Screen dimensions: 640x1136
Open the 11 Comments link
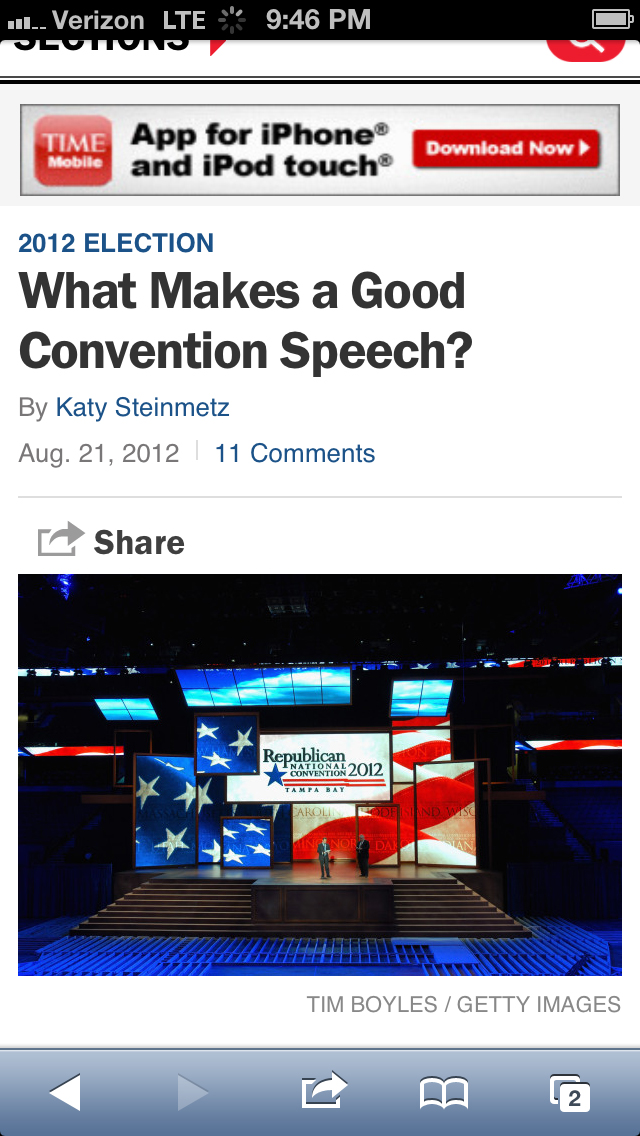point(294,454)
